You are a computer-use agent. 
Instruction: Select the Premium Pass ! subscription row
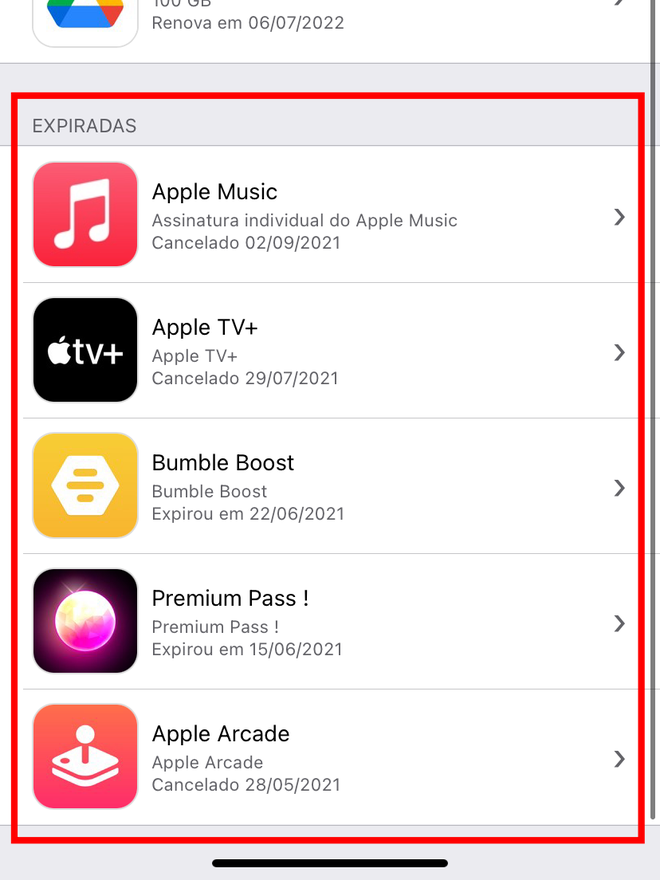[330, 623]
